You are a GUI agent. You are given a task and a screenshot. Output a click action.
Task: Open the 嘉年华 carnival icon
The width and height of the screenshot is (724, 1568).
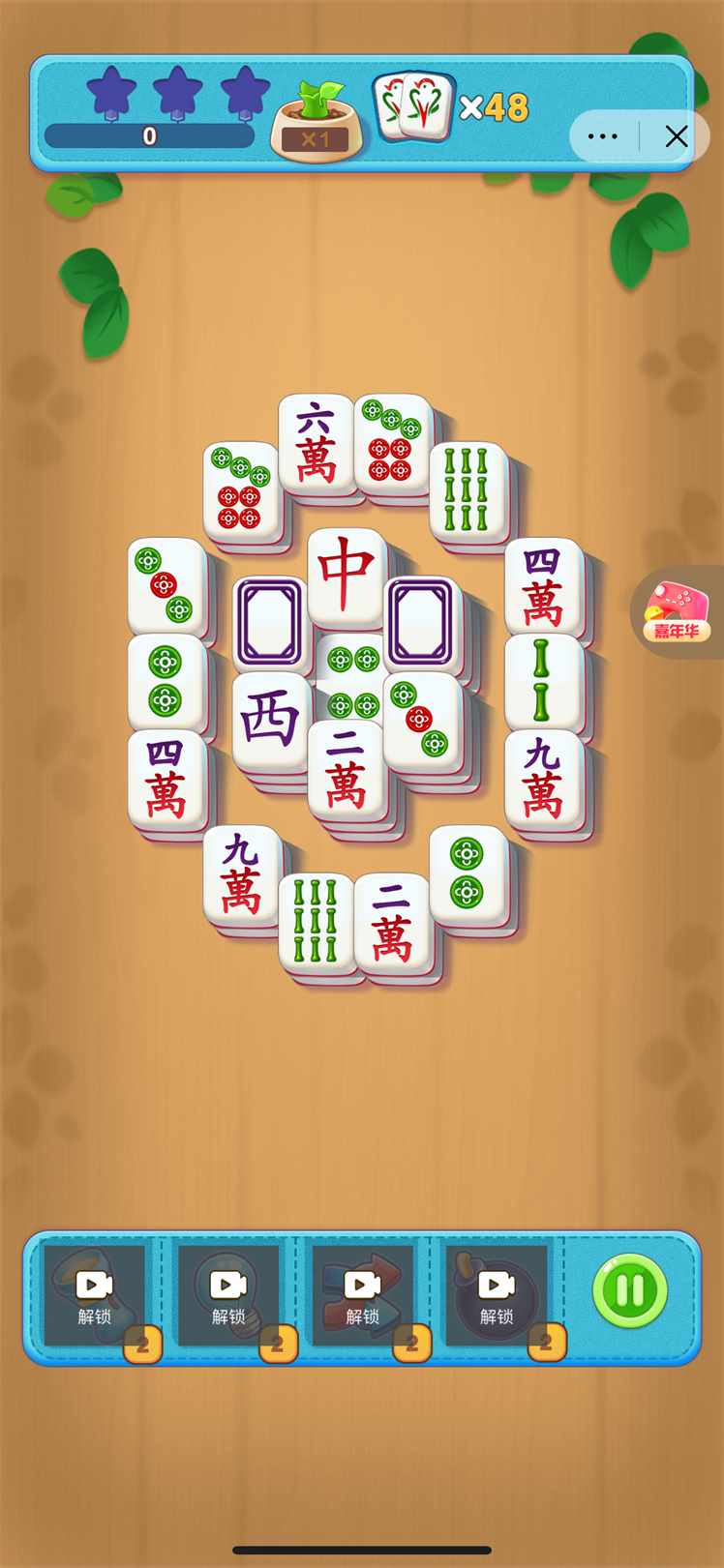[677, 611]
